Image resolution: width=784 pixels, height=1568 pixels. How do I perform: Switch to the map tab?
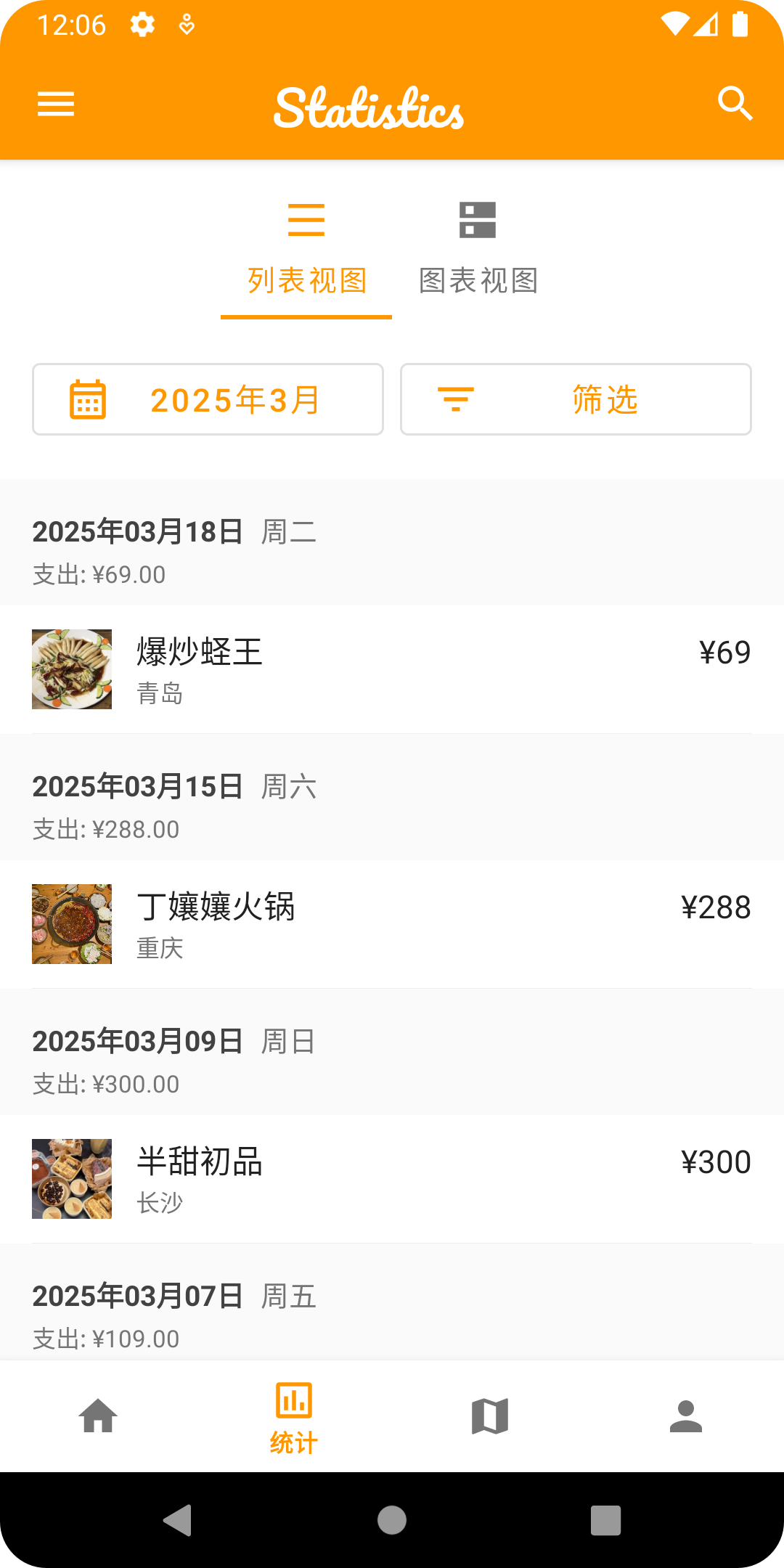coord(490,1416)
